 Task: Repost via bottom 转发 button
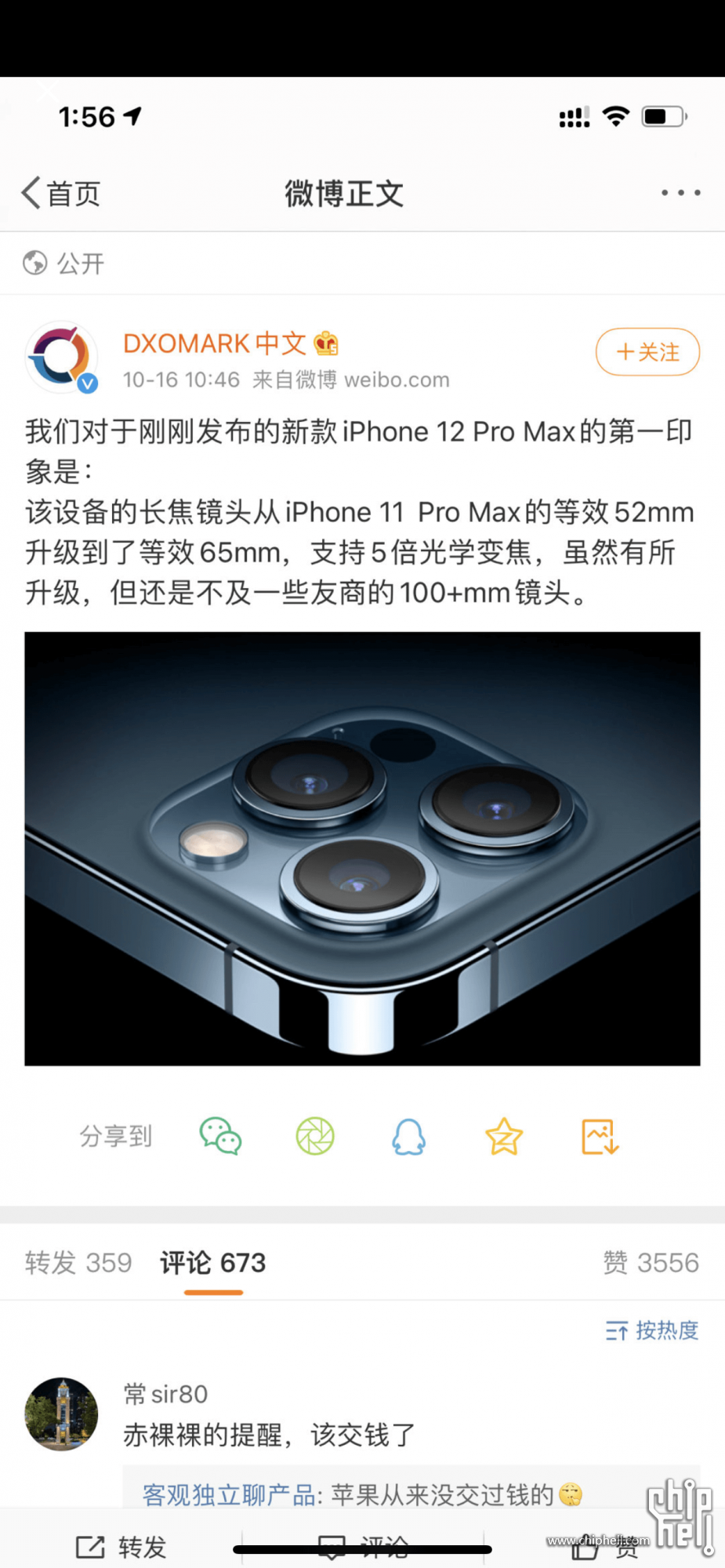pos(121,1547)
